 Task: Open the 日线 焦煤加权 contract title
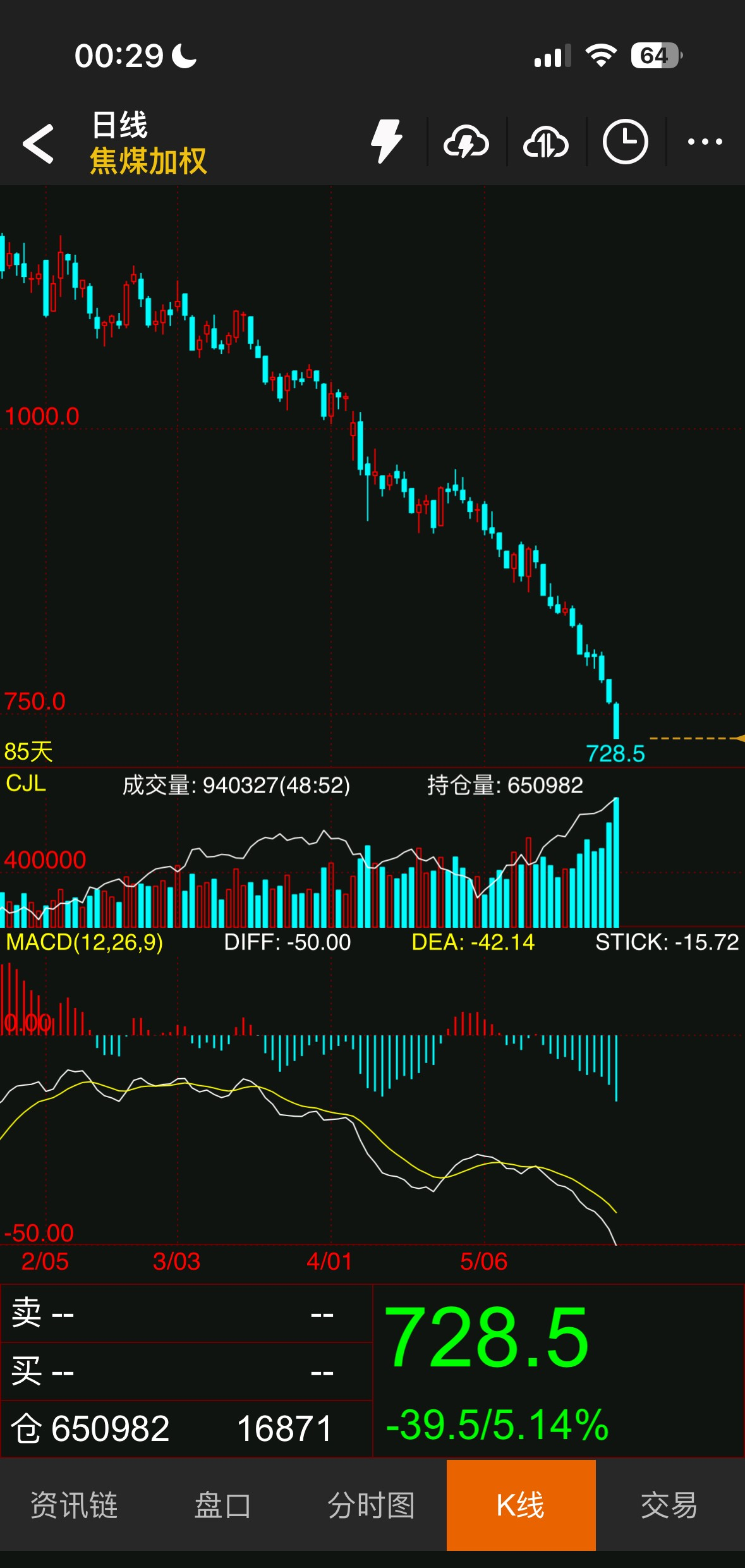click(148, 143)
